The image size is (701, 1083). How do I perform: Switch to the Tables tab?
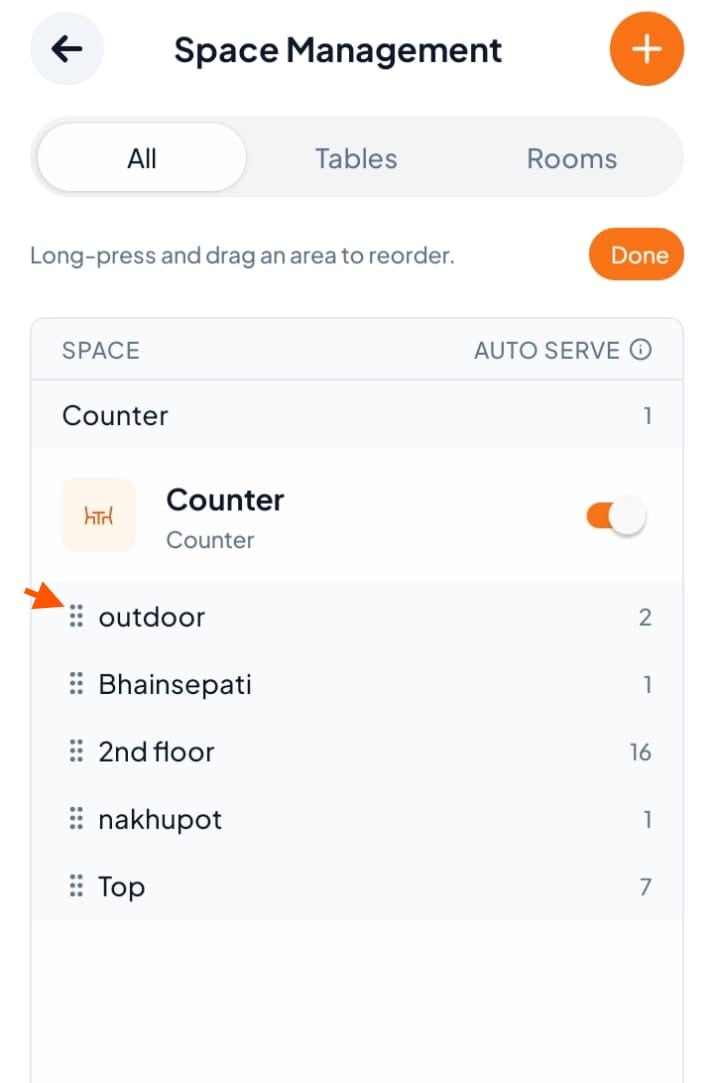(356, 158)
